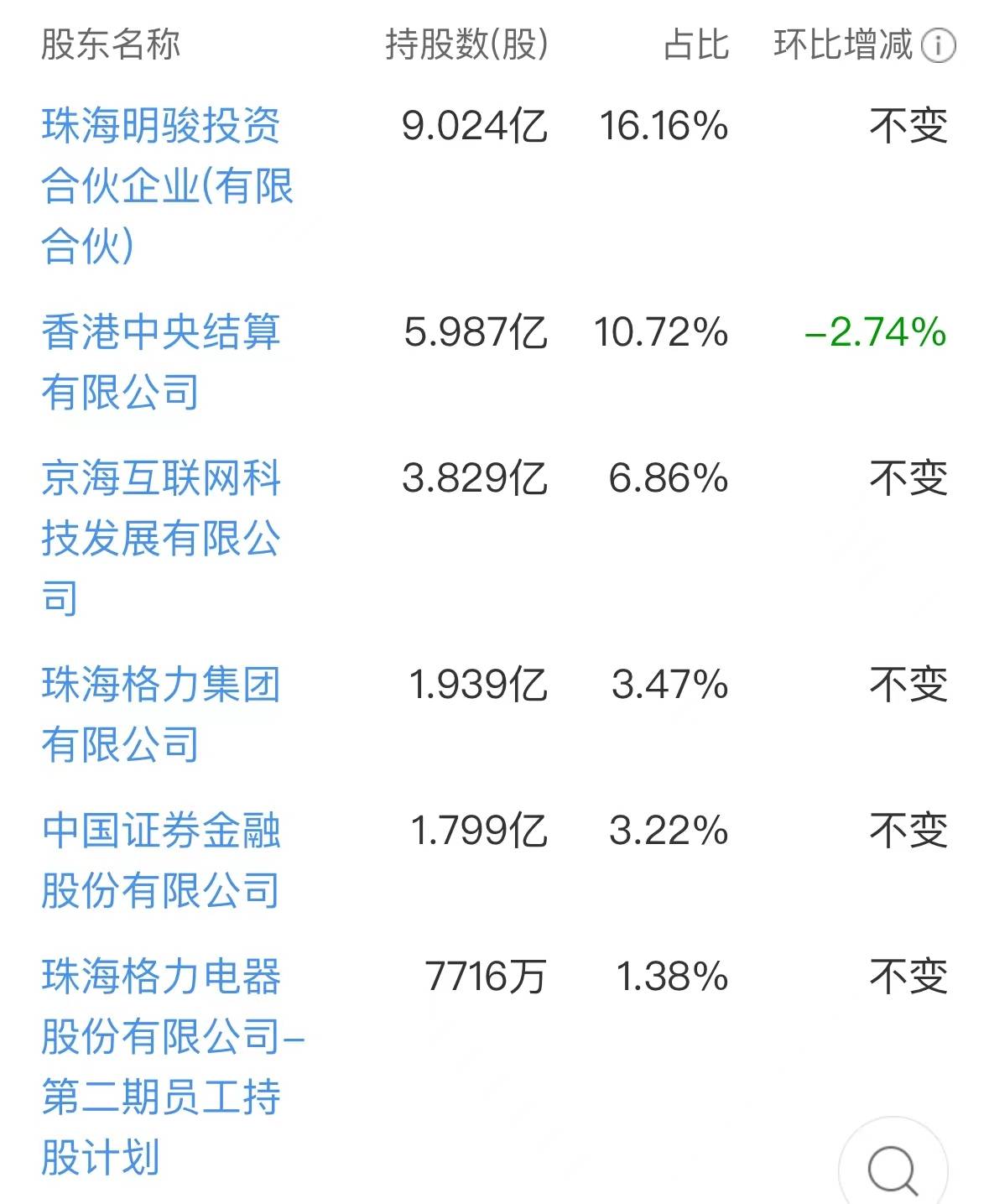Open shareholder 中国证券金融股份有限公司

(x=161, y=860)
